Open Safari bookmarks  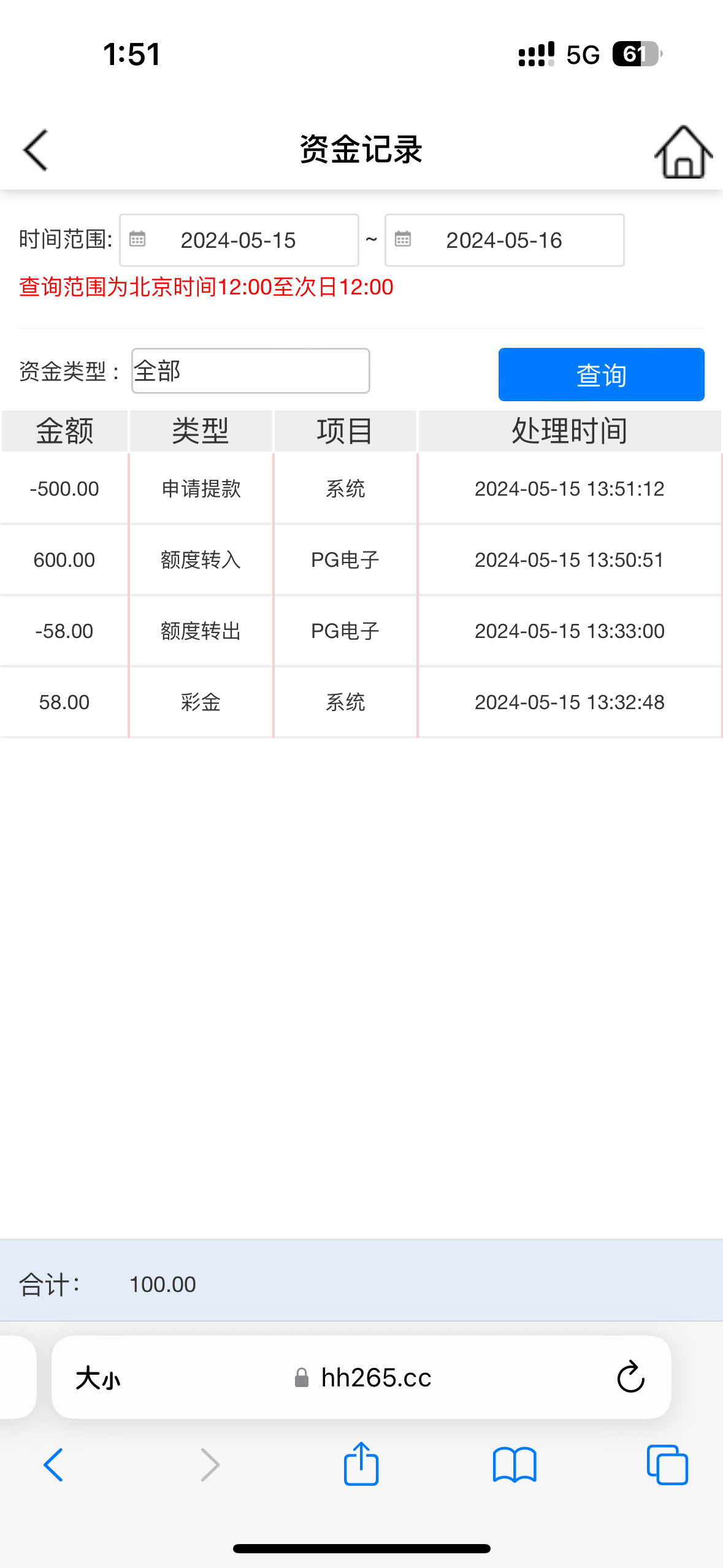515,1465
